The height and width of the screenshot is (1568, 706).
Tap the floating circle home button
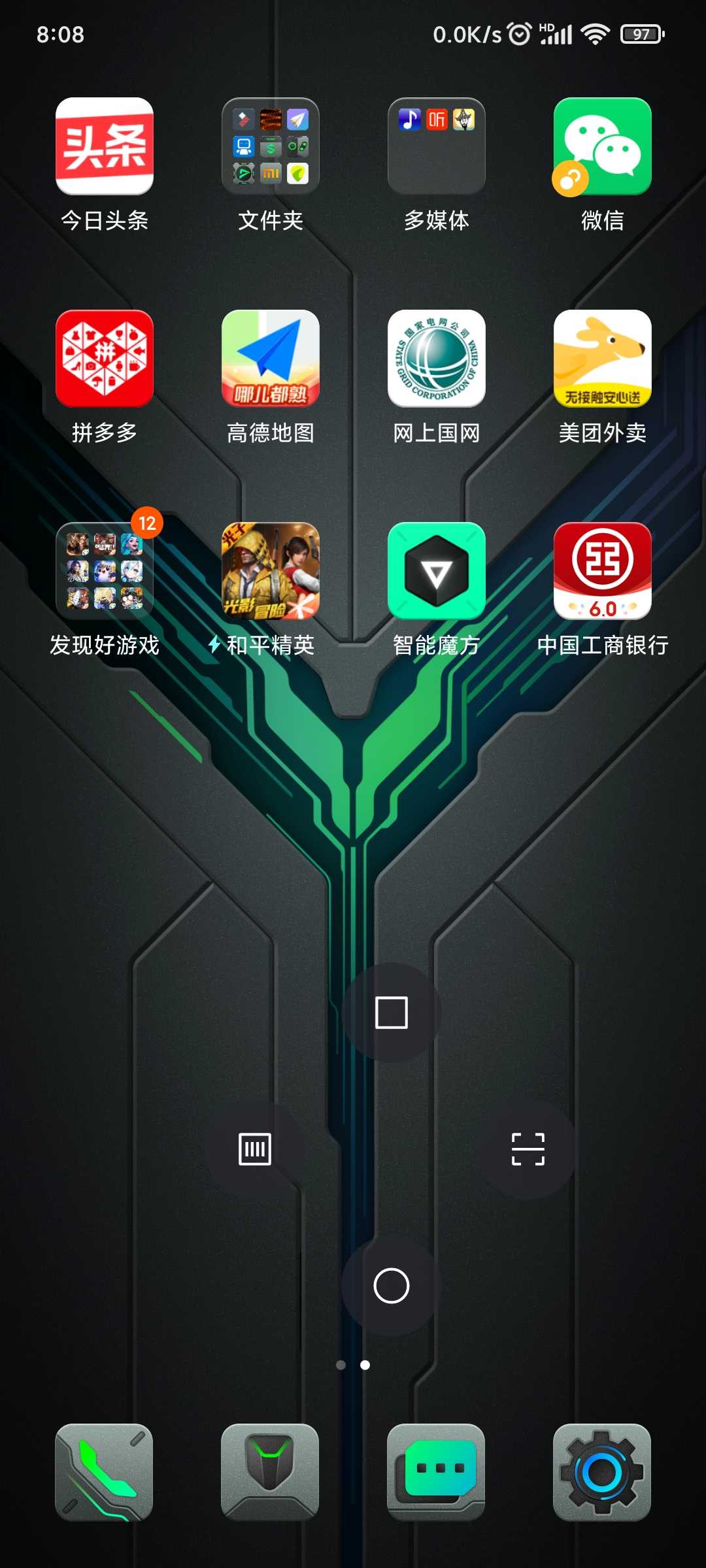[392, 1286]
